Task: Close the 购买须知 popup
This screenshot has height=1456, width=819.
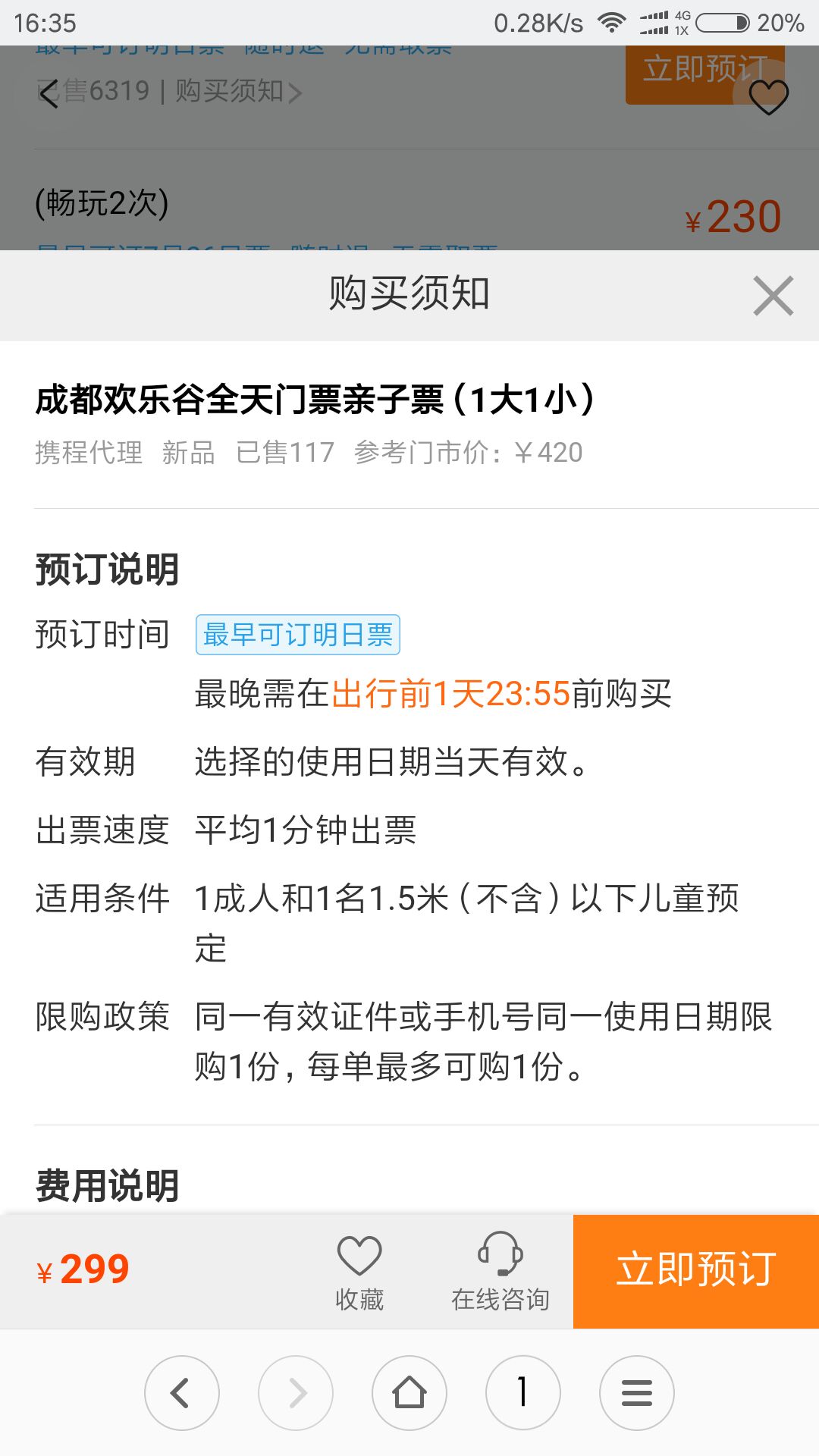Action: click(x=773, y=296)
